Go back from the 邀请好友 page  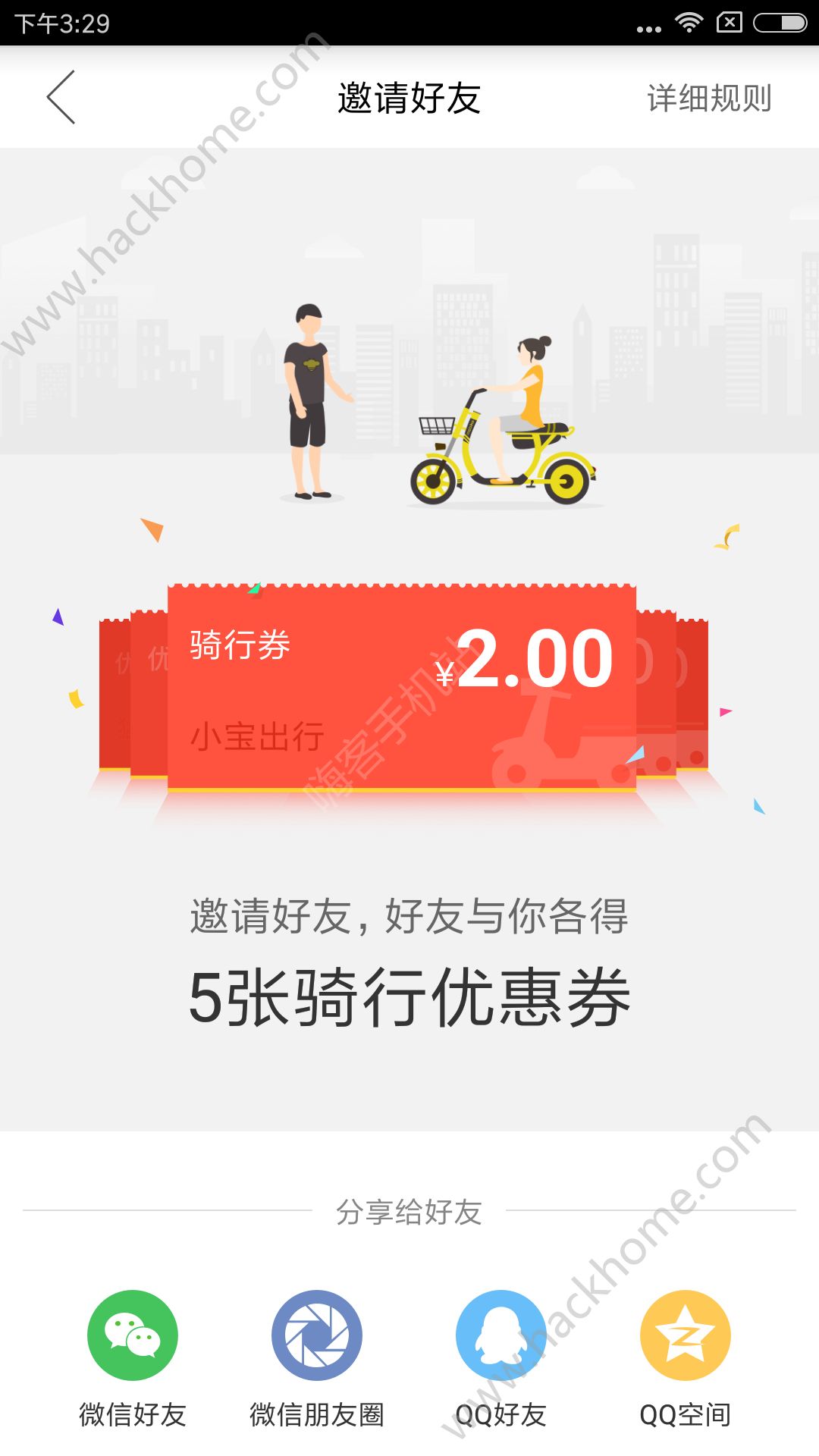[x=61, y=97]
